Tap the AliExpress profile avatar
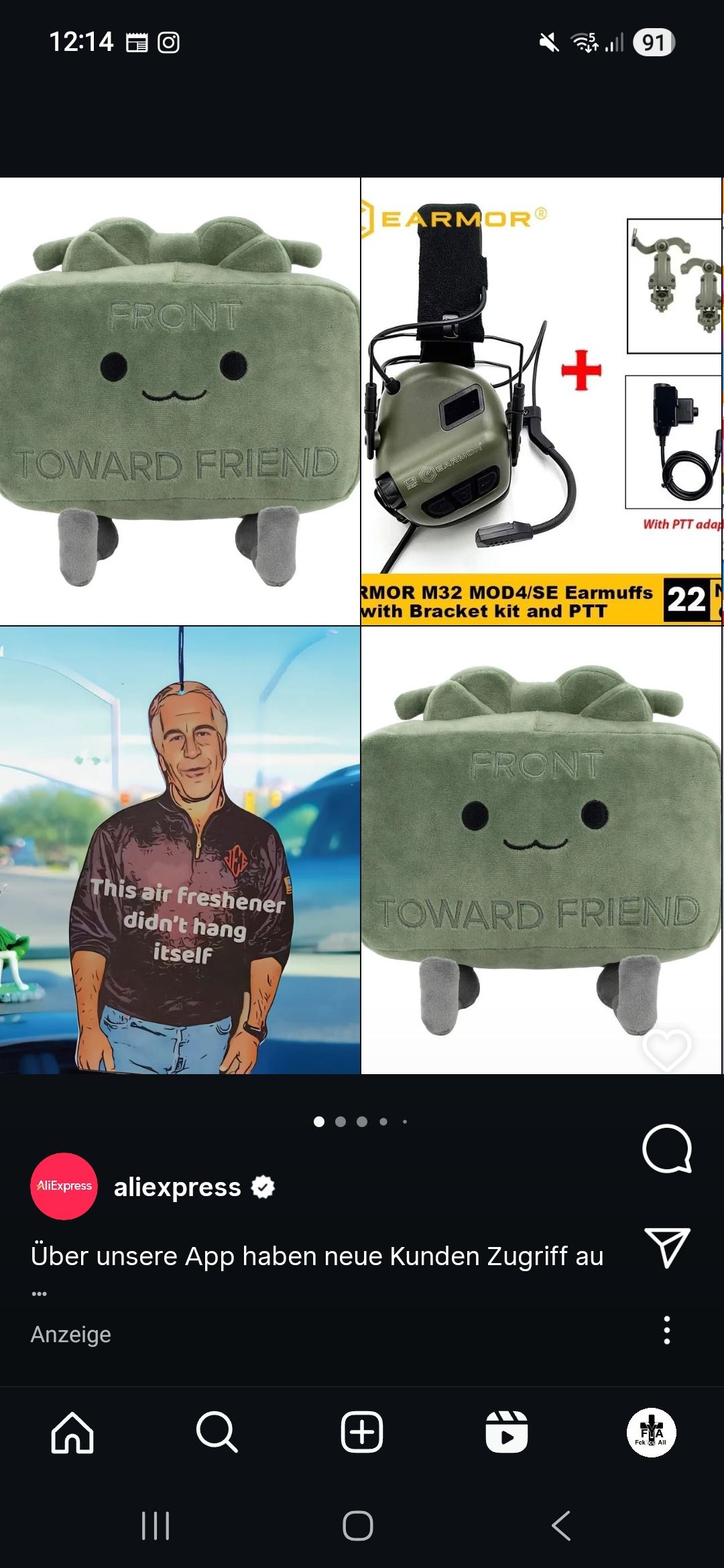The height and width of the screenshot is (1568, 724). 64,1186
